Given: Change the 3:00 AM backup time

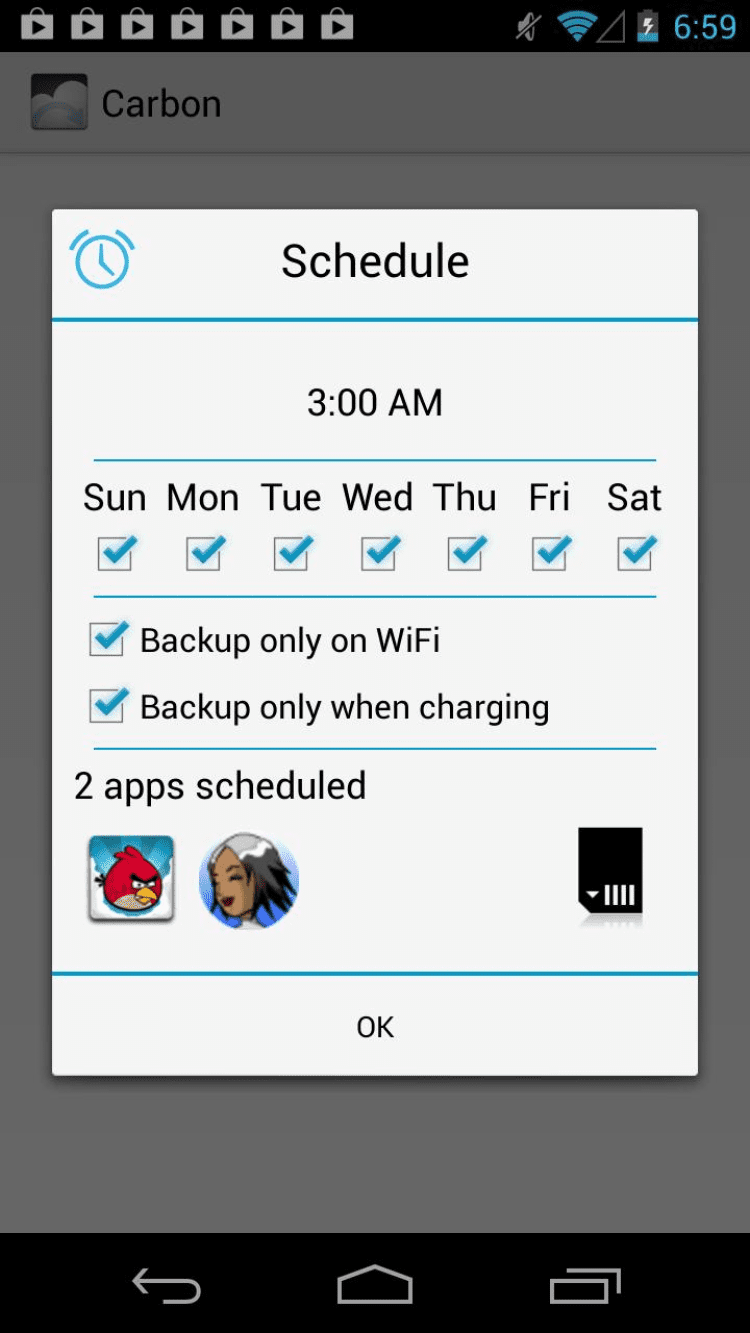Looking at the screenshot, I should tap(374, 403).
